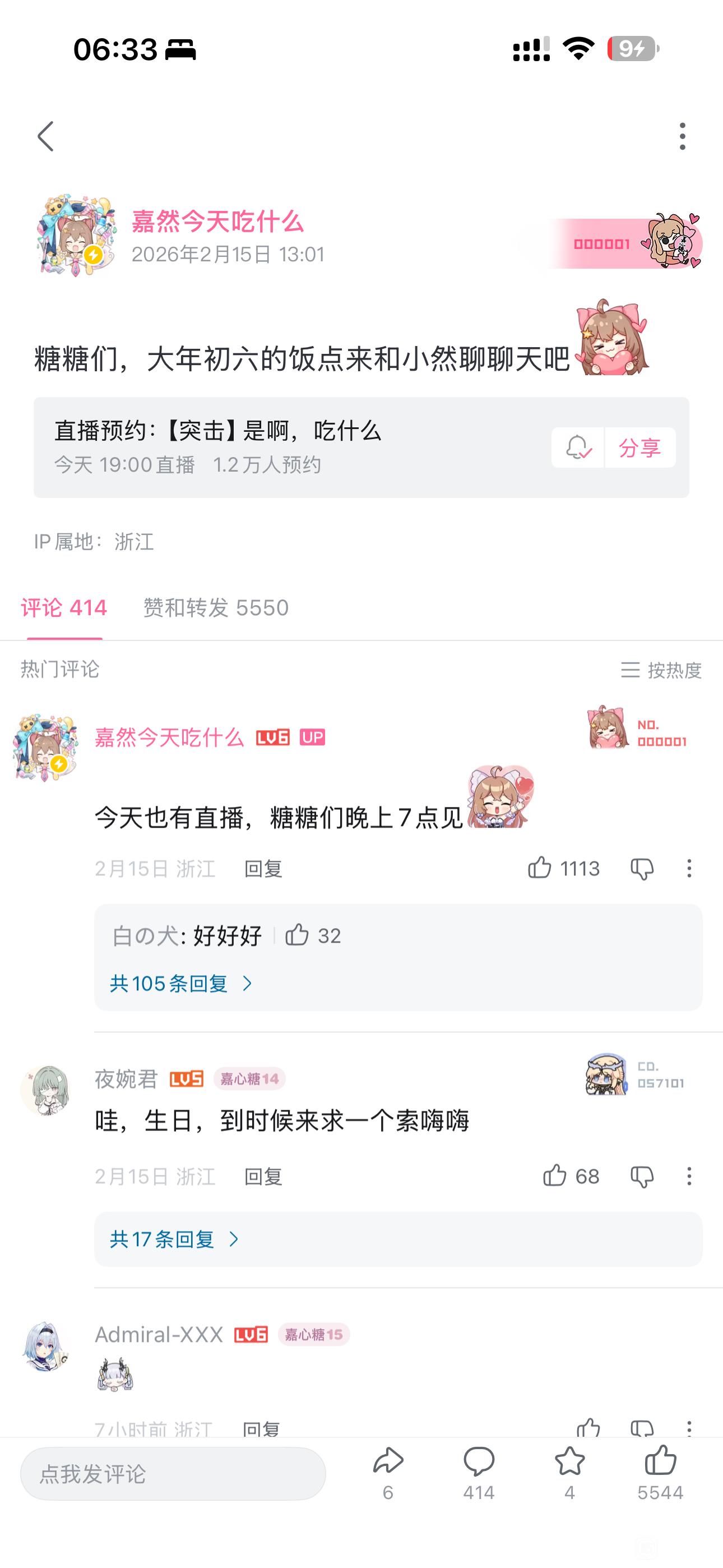This screenshot has height=1568, width=723.
Task: Change comment sorting via 按热度
Action: click(x=661, y=670)
